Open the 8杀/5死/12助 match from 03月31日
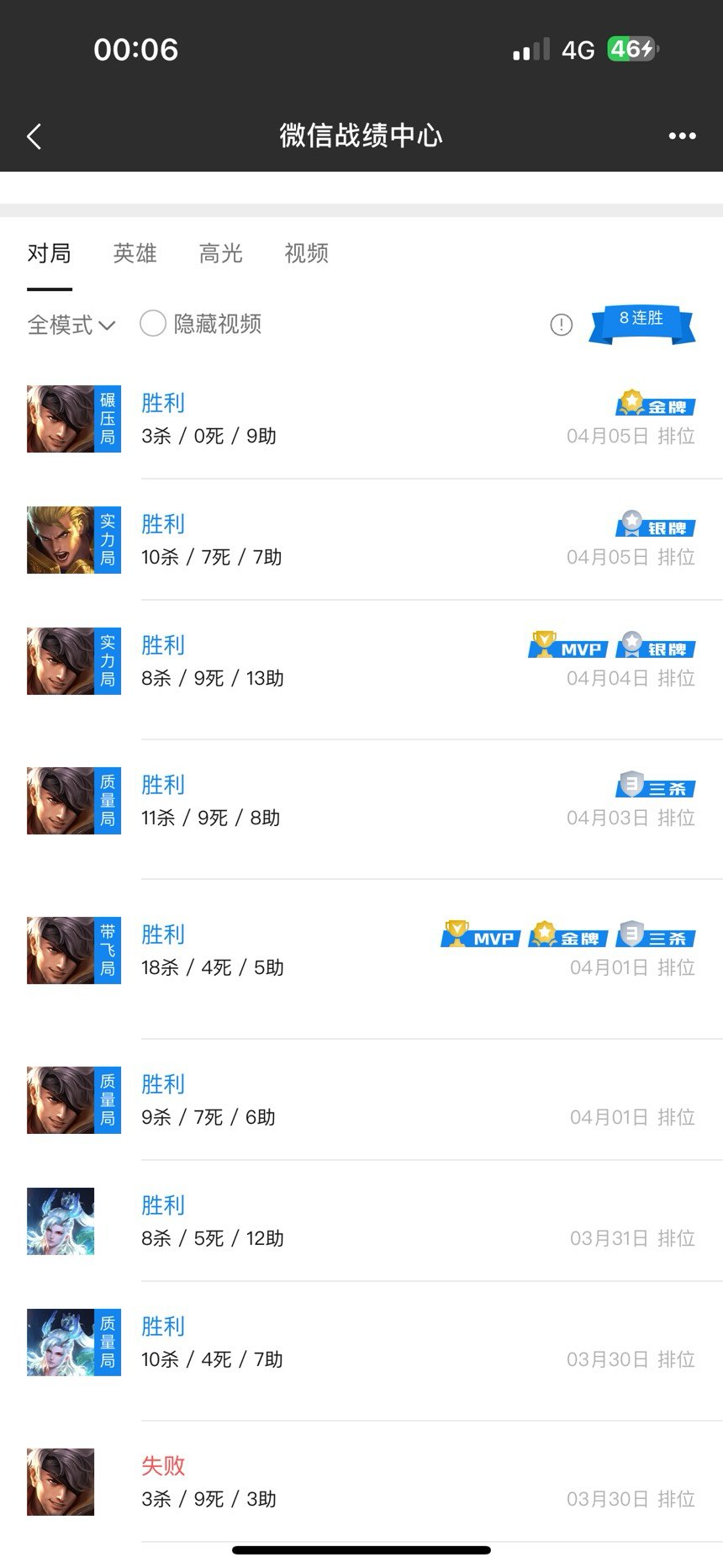Viewport: 723px width, 1568px height. [361, 1221]
